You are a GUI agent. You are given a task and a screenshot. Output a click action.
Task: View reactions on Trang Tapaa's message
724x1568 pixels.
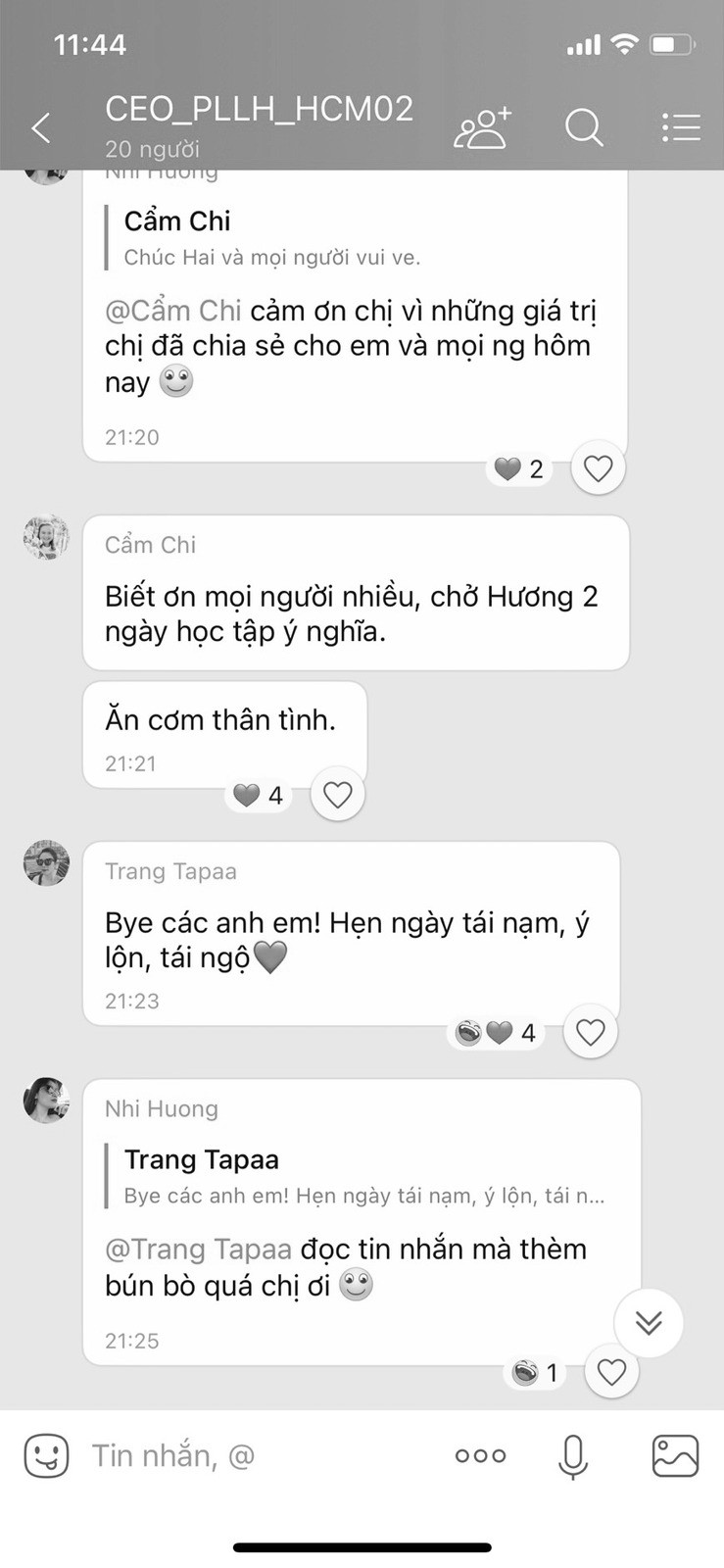point(498,1033)
